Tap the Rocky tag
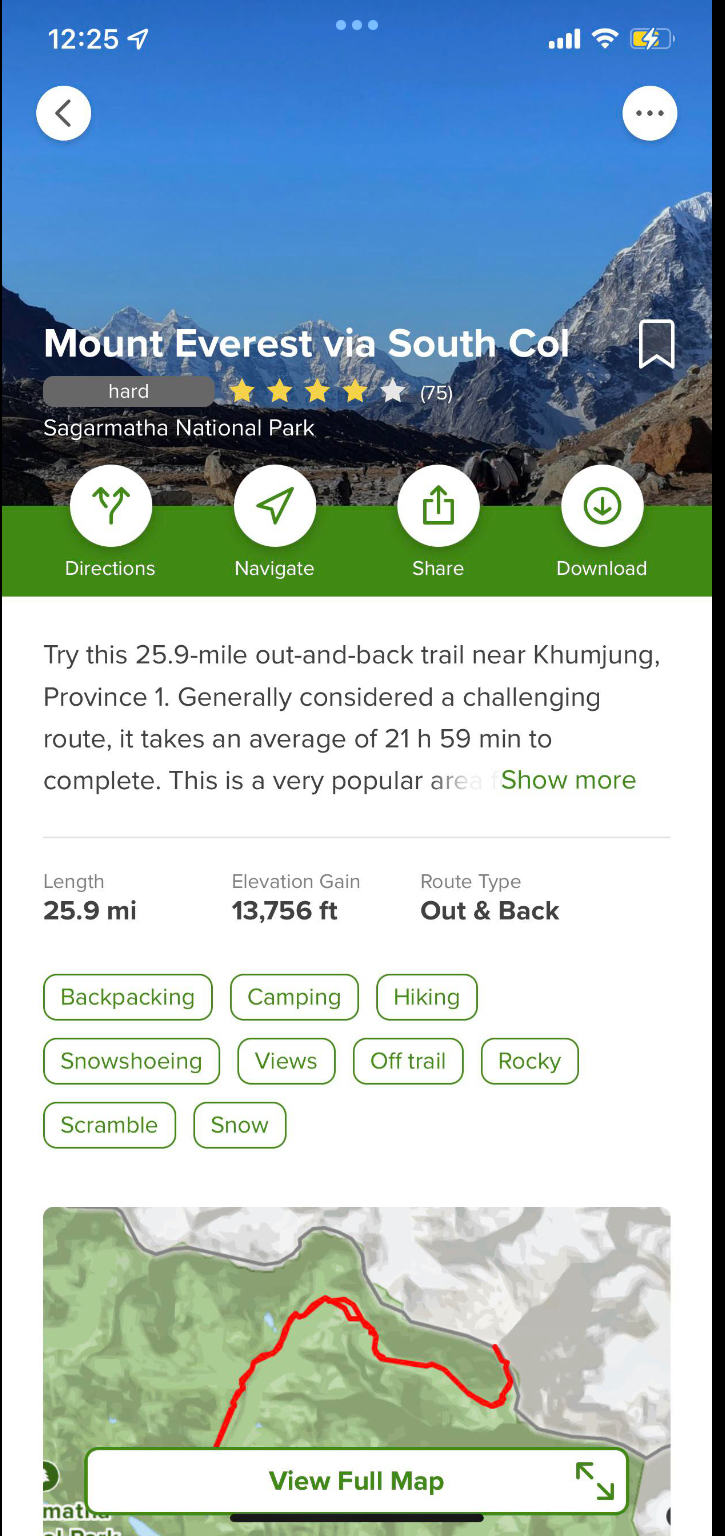This screenshot has width=725, height=1536. tap(529, 1061)
